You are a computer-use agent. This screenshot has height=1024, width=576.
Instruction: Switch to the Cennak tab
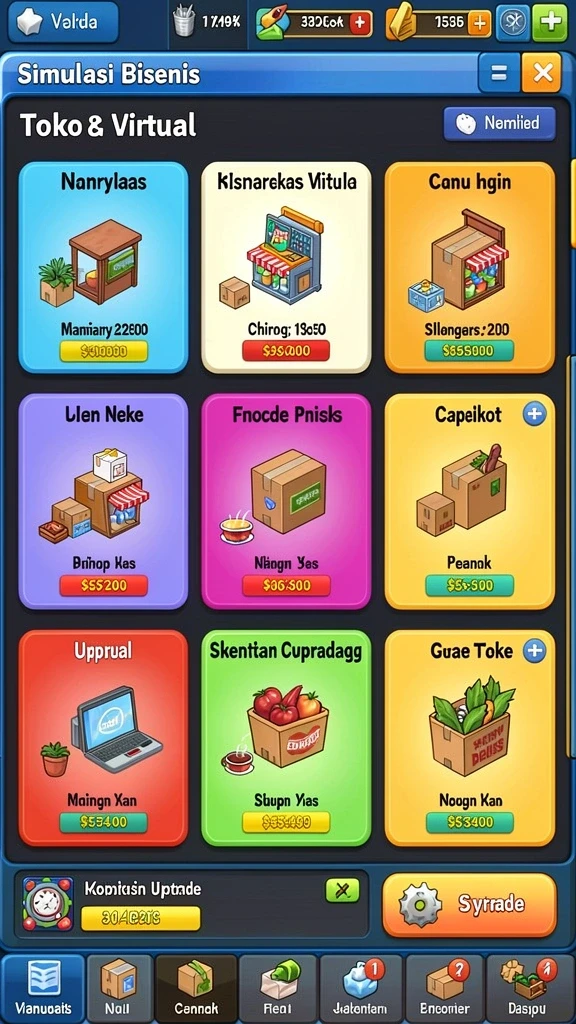tap(196, 987)
